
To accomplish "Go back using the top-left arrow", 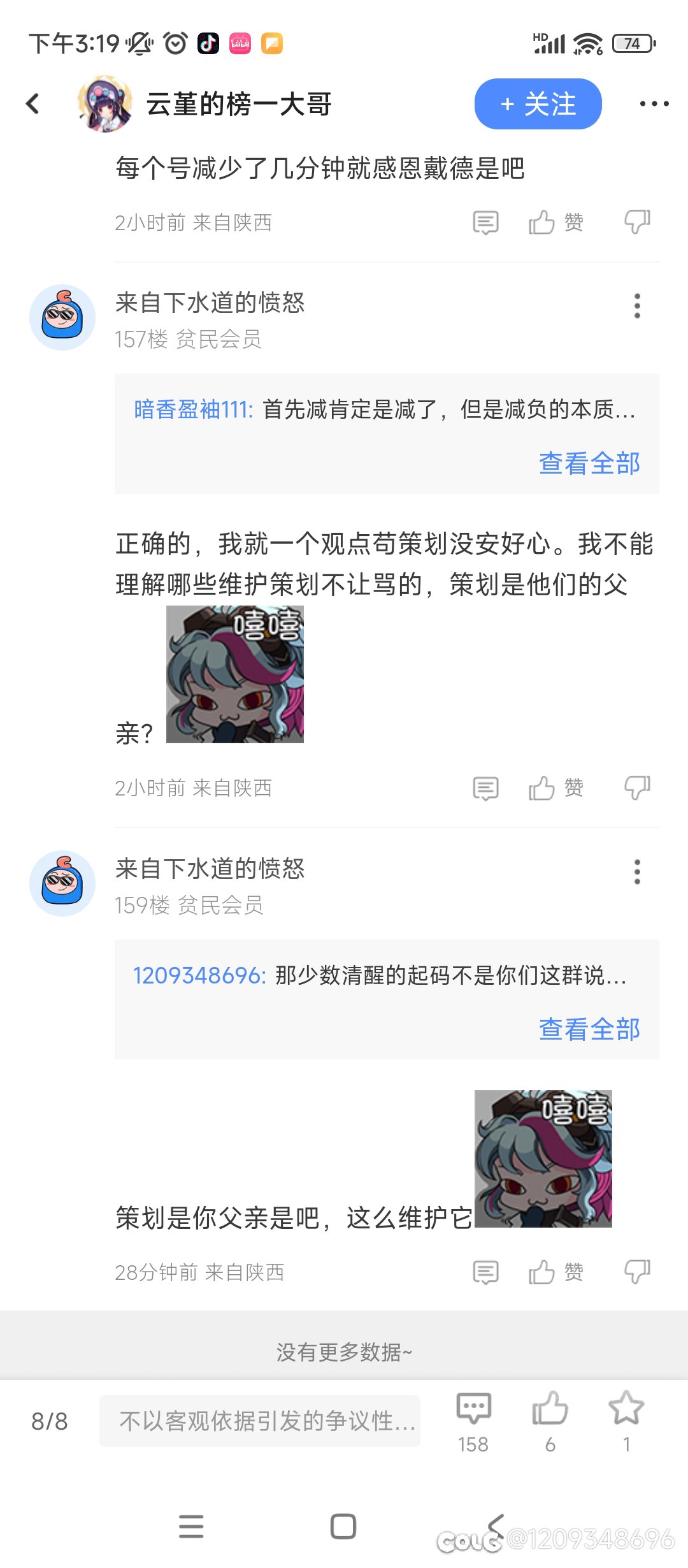I will [x=32, y=104].
